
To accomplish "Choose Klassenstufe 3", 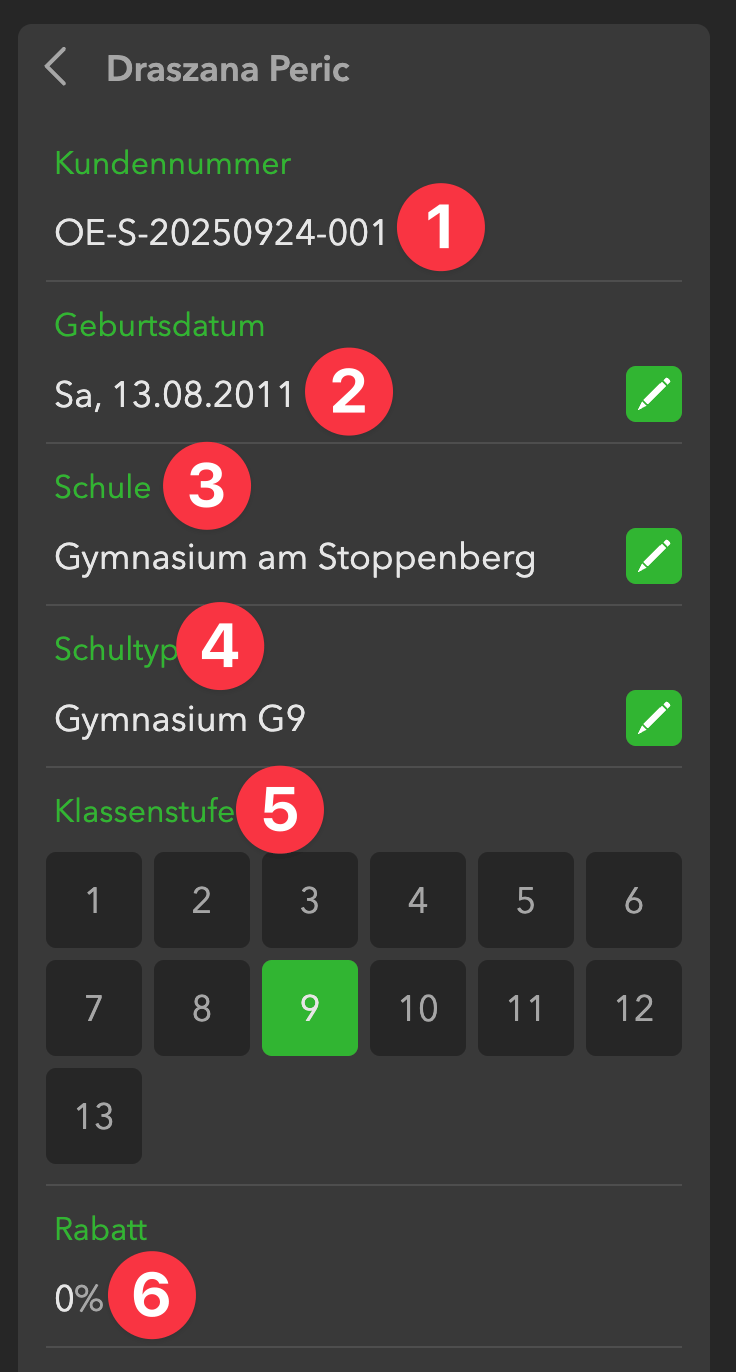I will (310, 900).
